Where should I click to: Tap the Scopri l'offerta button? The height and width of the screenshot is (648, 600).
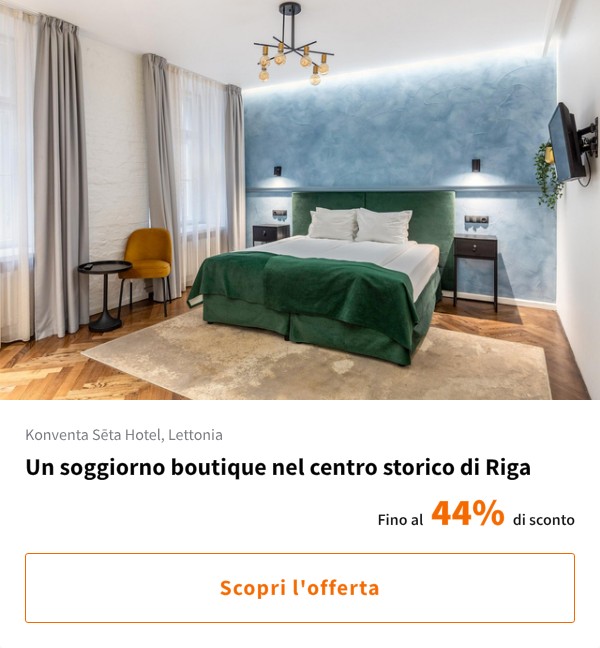(x=300, y=588)
